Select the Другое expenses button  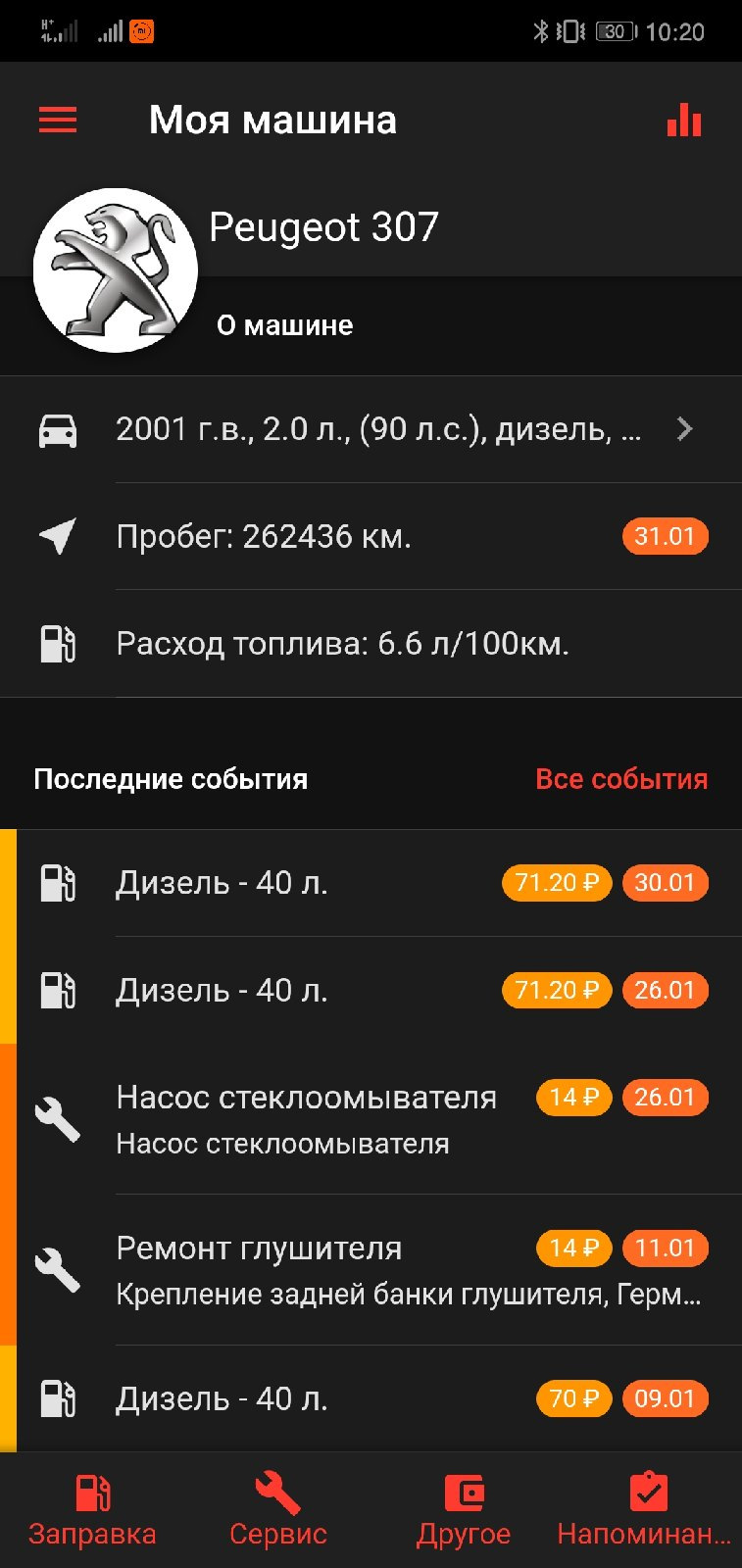pyautogui.click(x=464, y=1511)
